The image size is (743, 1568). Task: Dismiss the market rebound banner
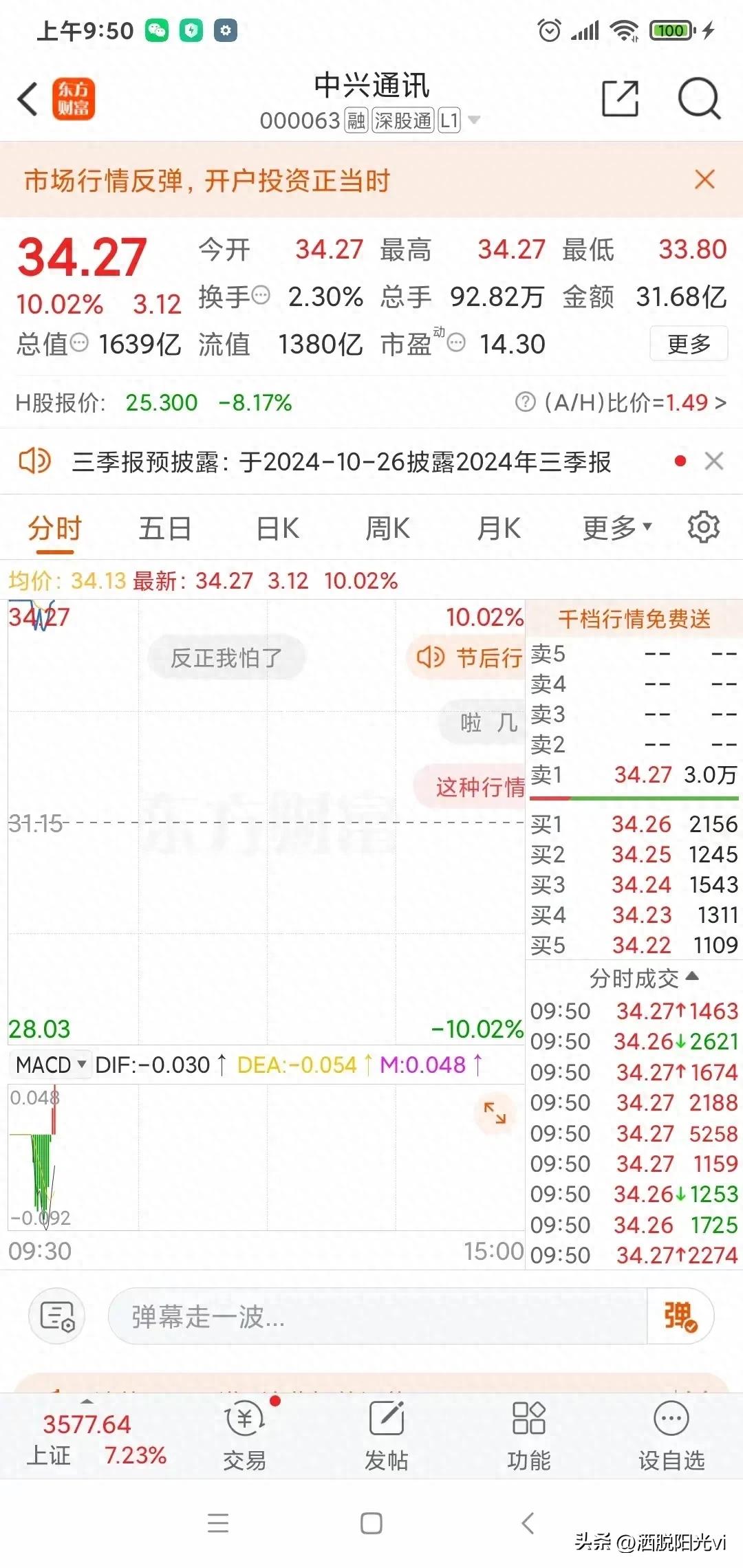coord(704,180)
